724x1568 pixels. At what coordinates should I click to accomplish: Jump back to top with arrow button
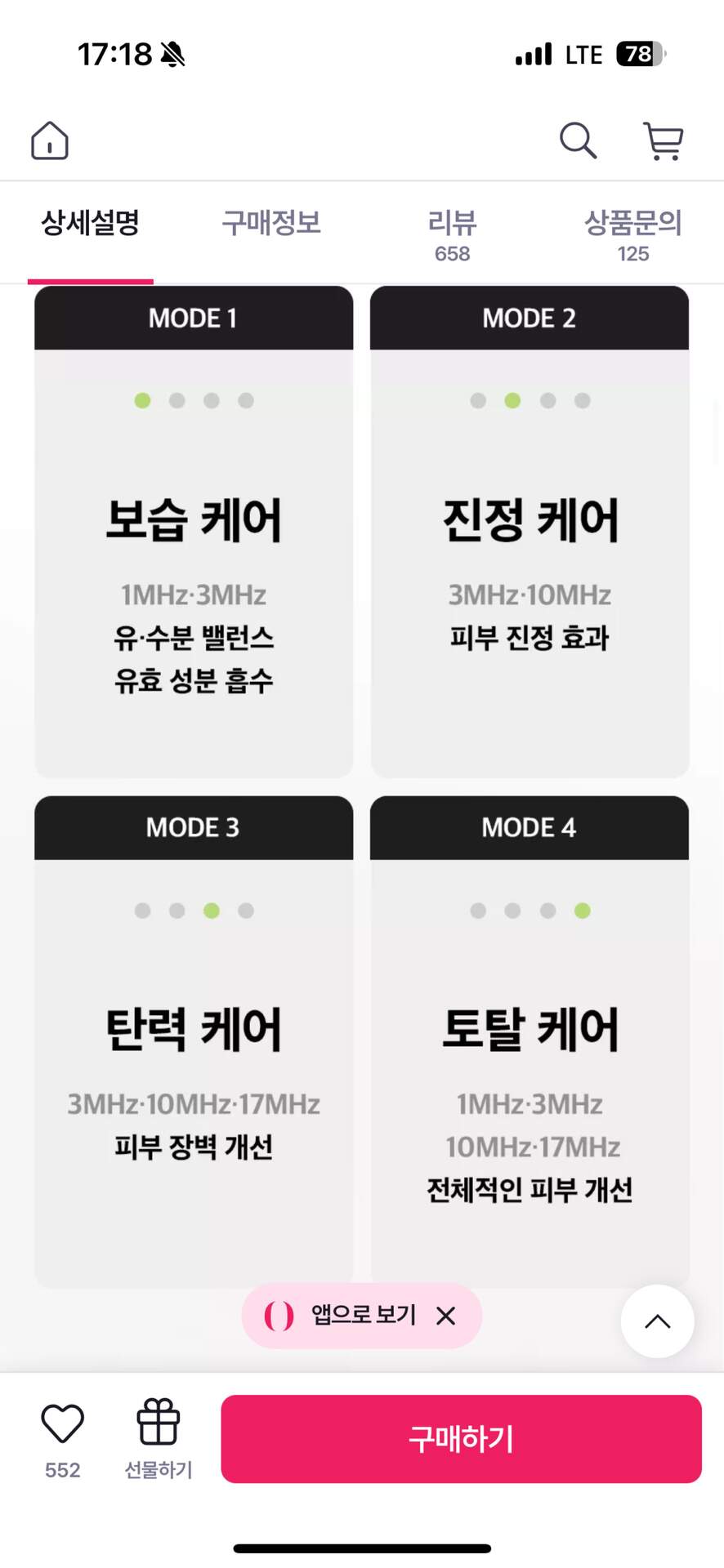point(657,1321)
